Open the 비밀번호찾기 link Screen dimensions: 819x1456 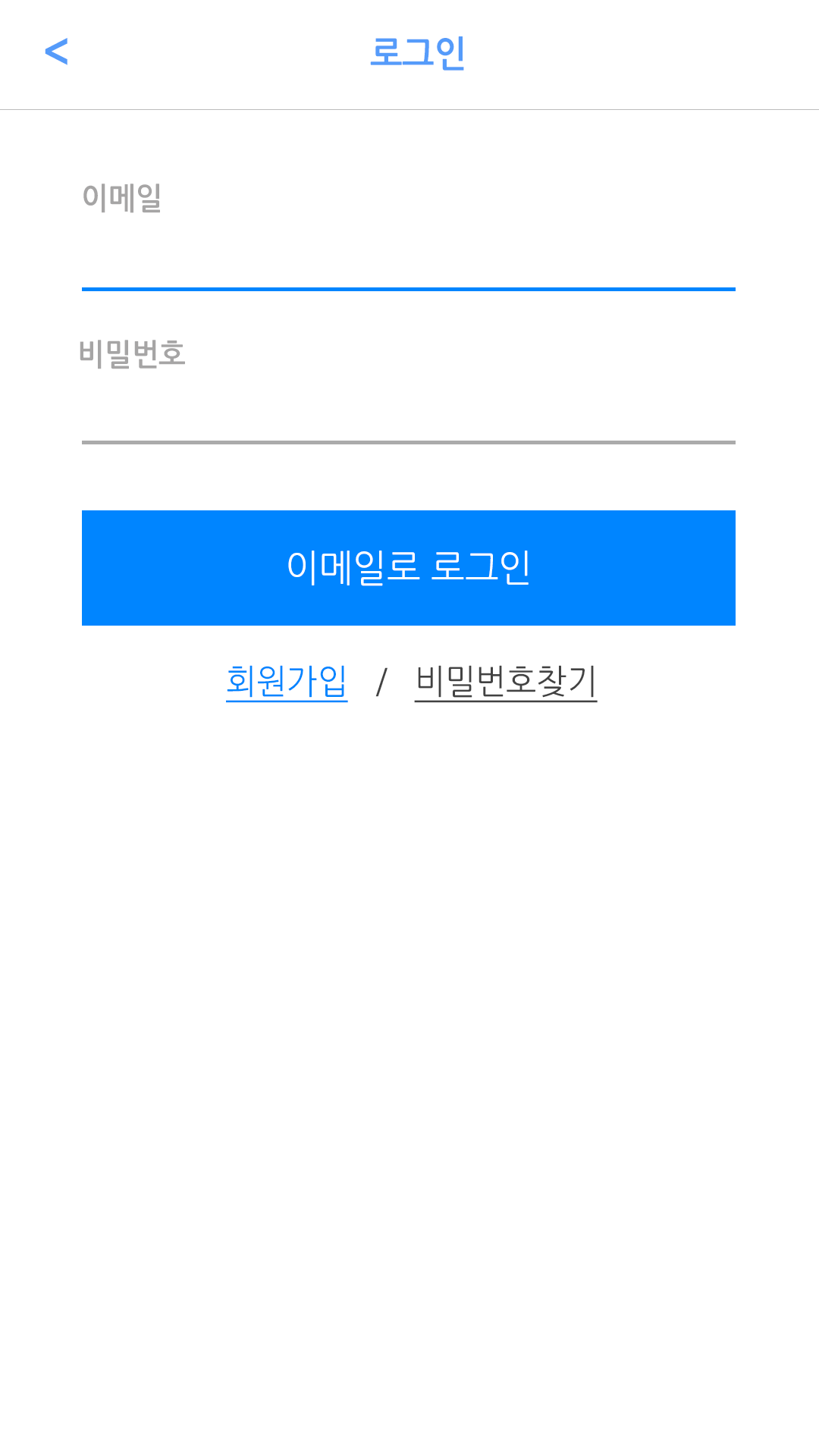(x=506, y=680)
